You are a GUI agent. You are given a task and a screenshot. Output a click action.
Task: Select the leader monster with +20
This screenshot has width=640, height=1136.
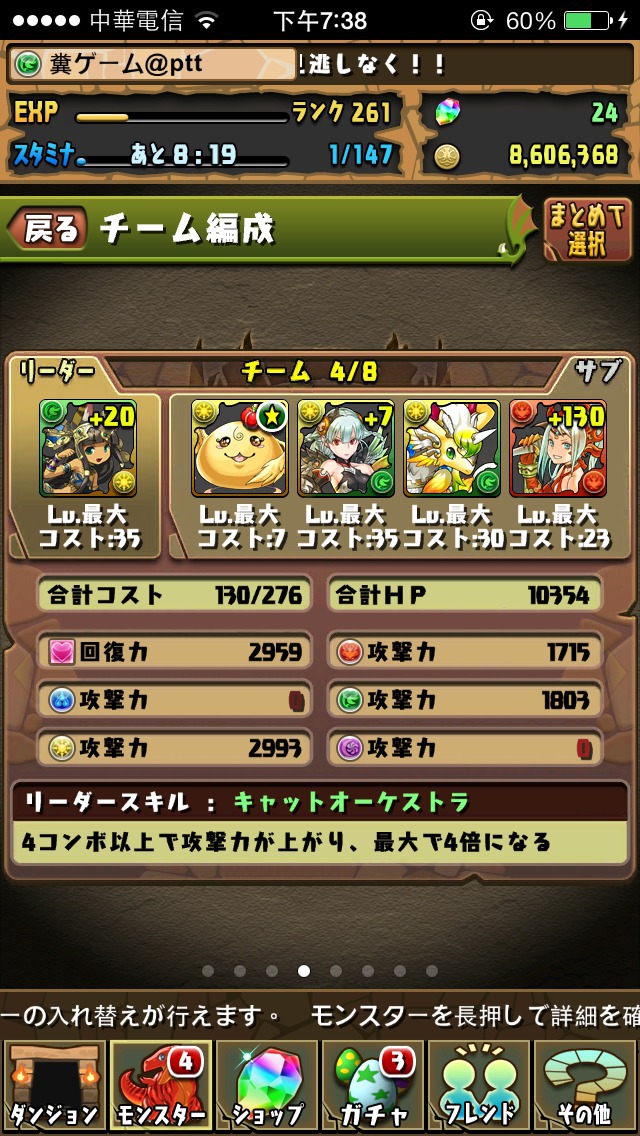point(88,448)
